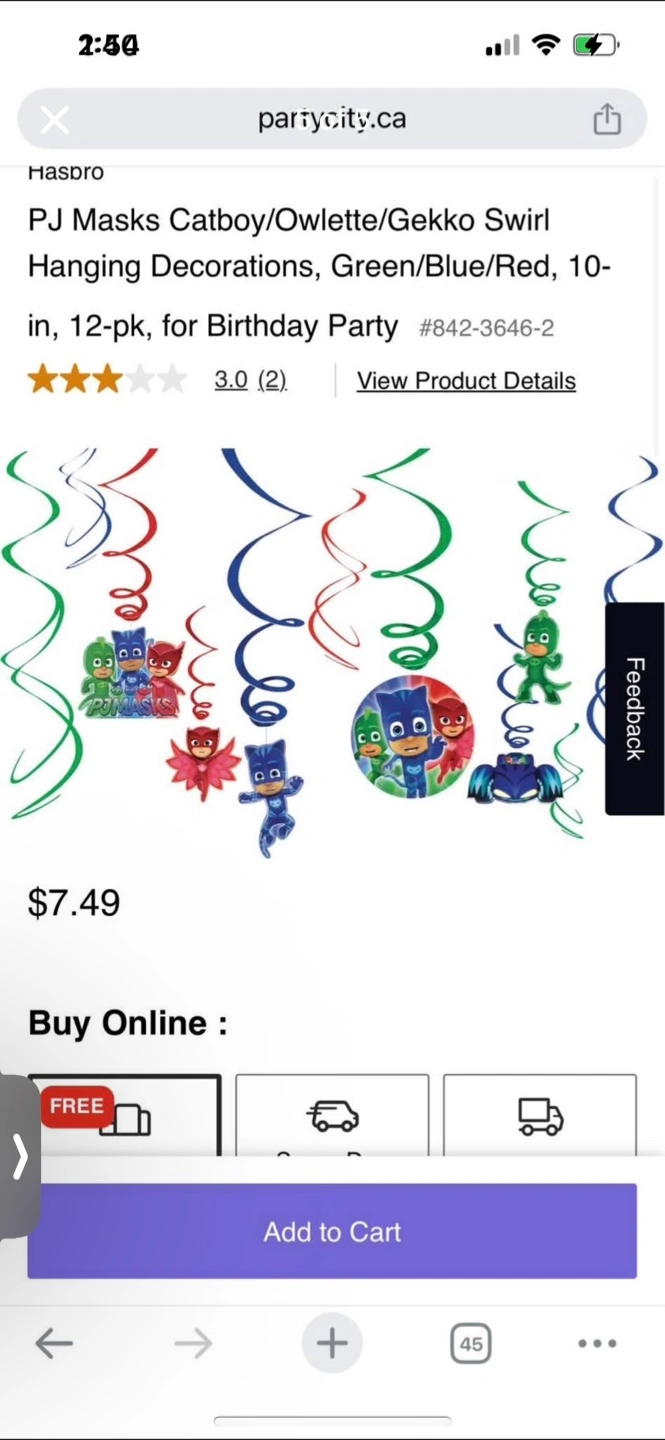Open the partycity.ca address bar
This screenshot has width=665, height=1440.
(x=332, y=119)
